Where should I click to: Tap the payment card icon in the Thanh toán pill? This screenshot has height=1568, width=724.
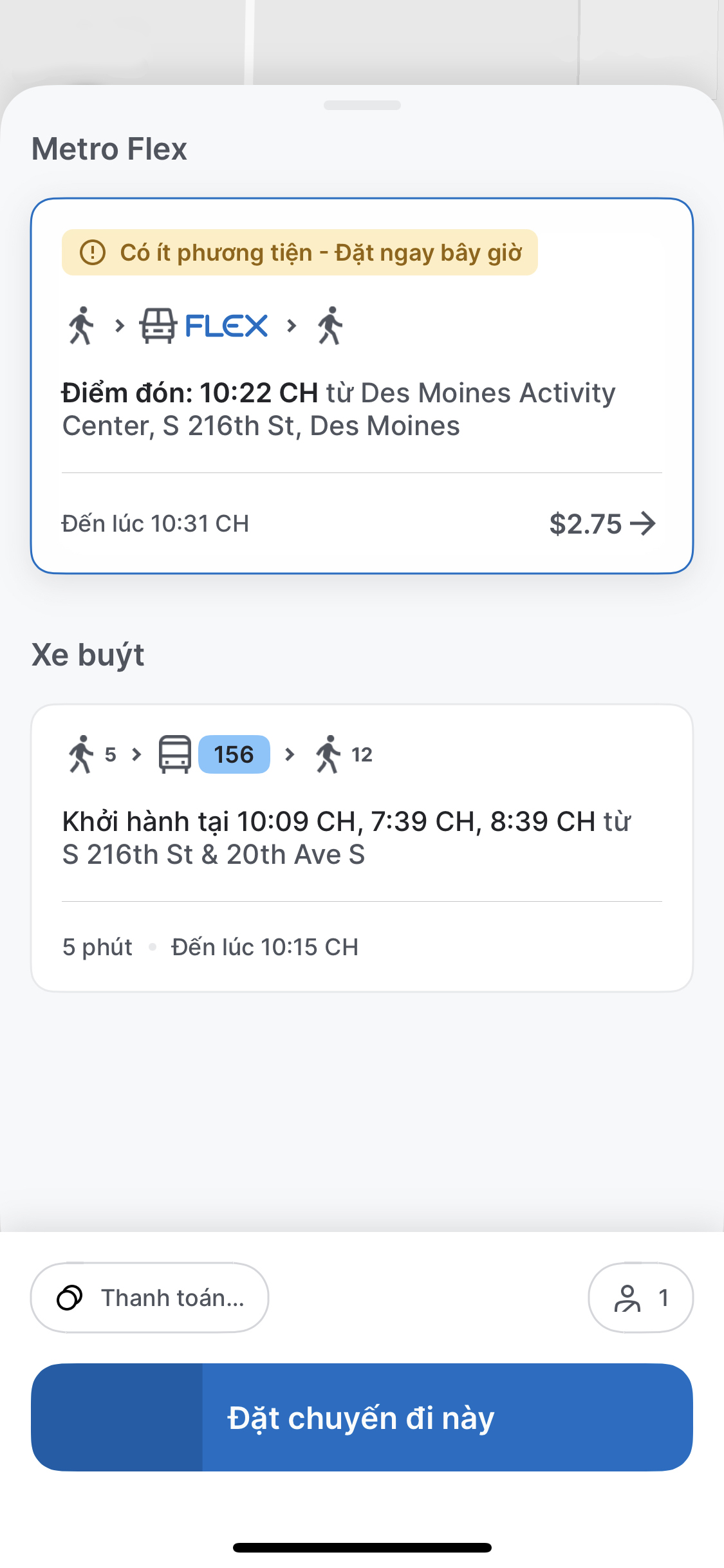pos(70,1297)
